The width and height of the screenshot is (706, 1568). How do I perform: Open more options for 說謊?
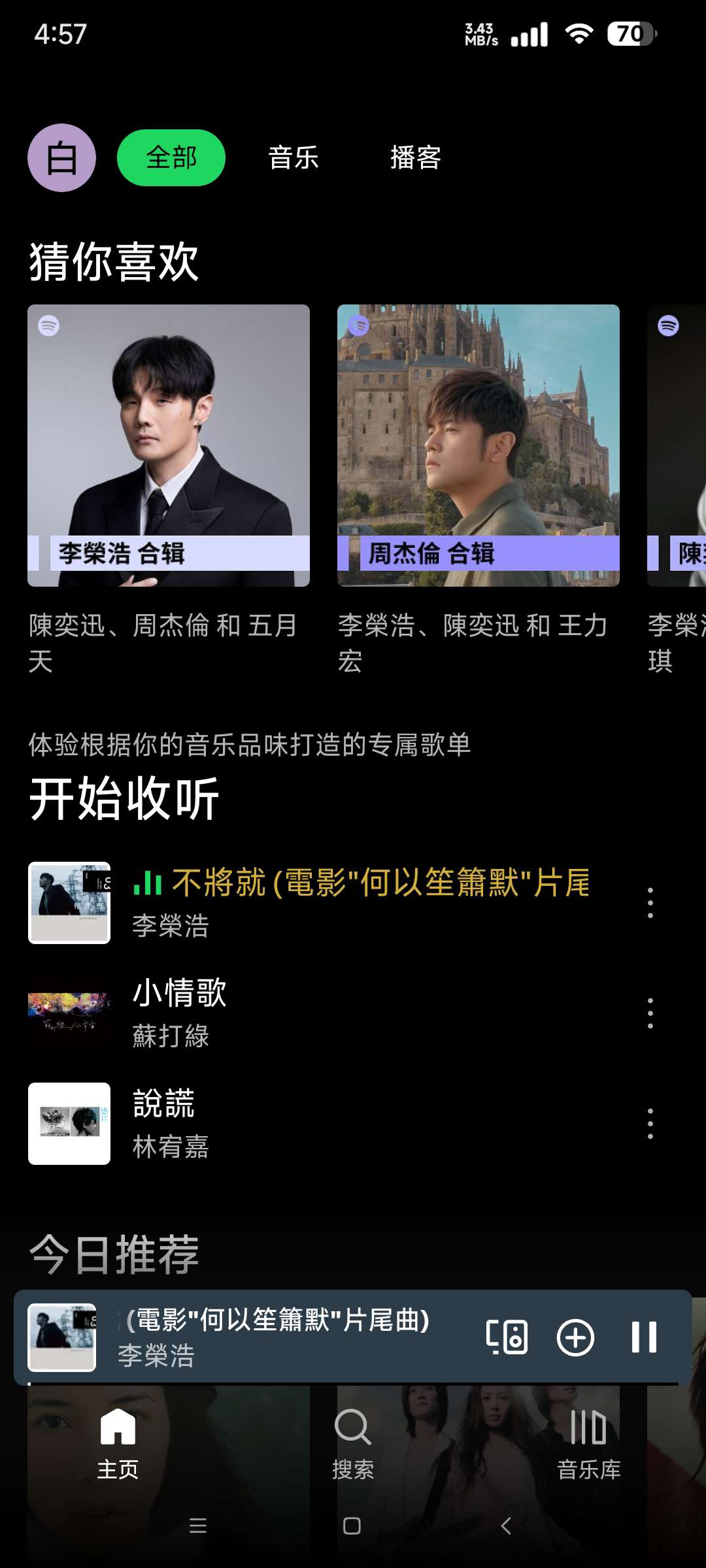tap(650, 1124)
